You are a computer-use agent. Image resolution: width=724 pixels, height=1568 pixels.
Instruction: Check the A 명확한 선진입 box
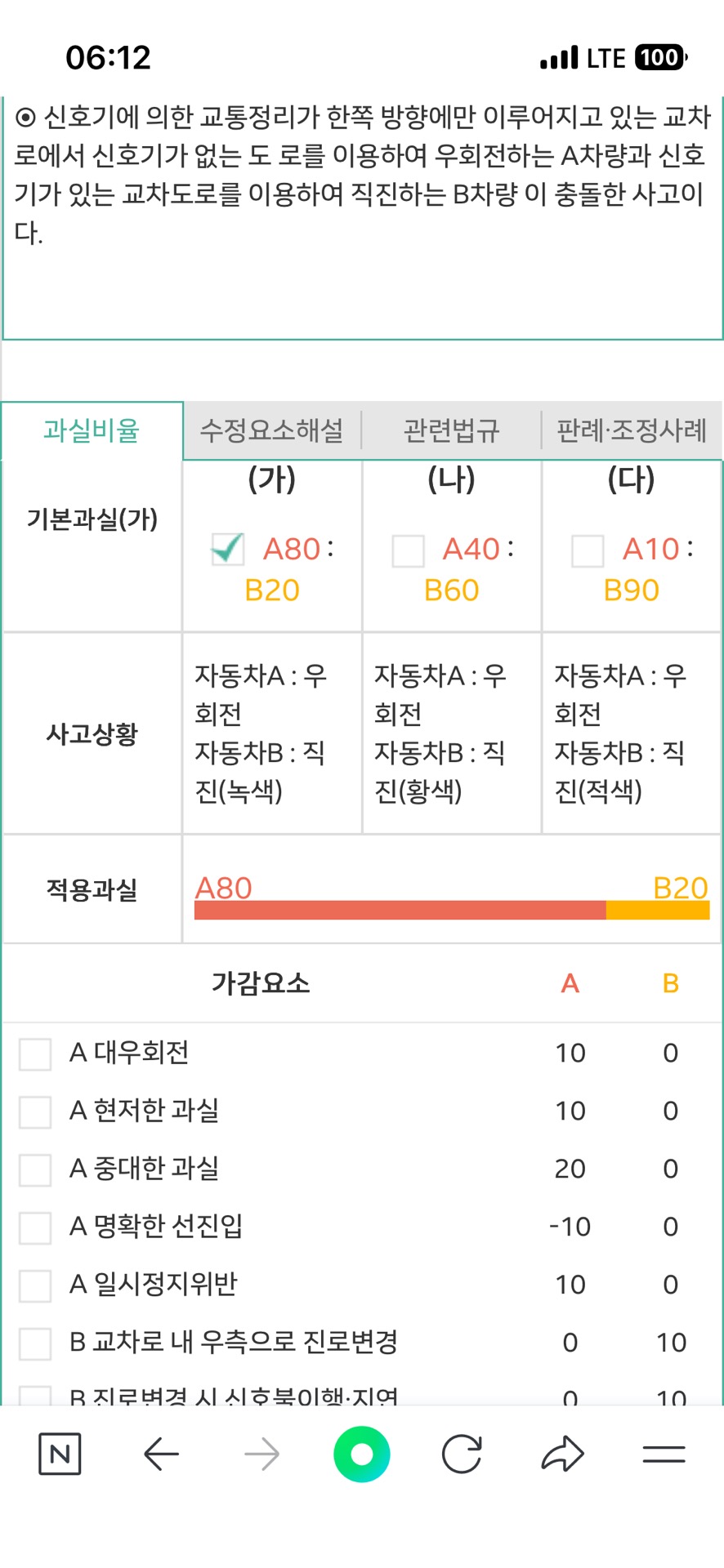35,1227
